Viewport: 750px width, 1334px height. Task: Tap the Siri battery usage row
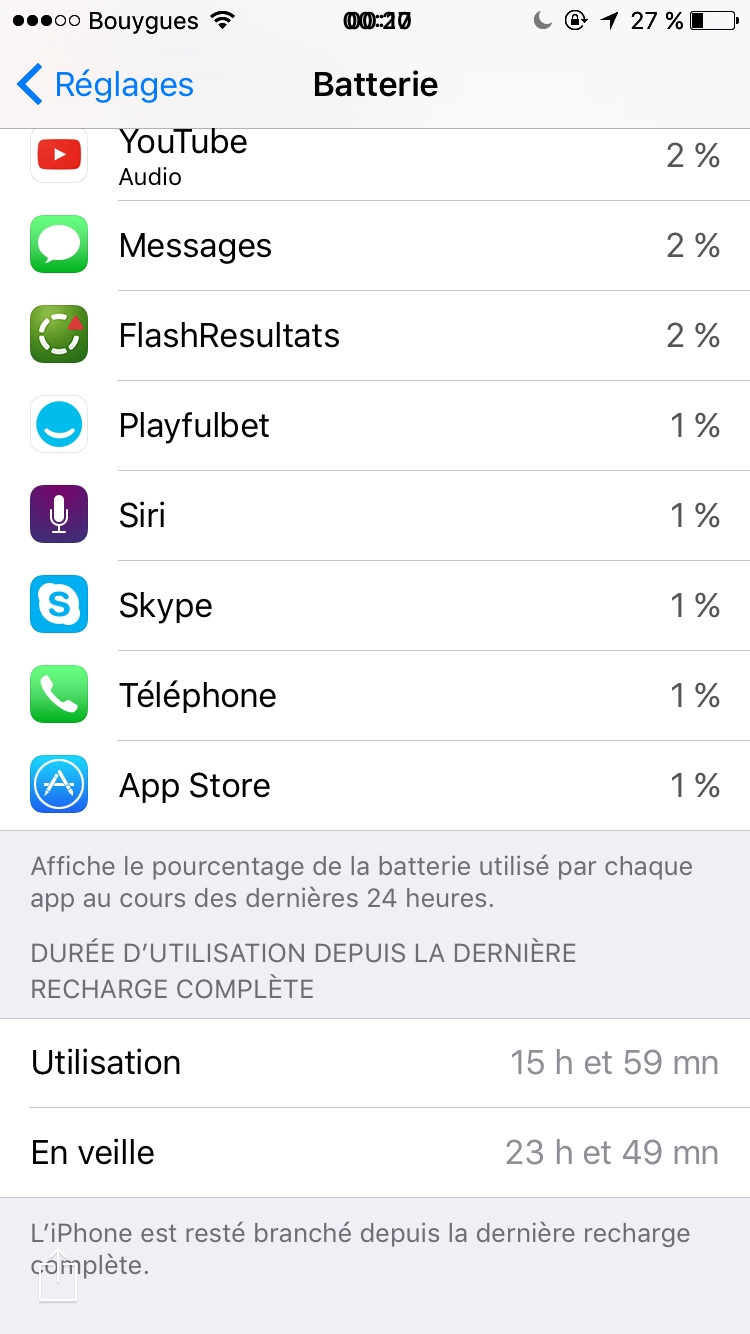coord(375,515)
